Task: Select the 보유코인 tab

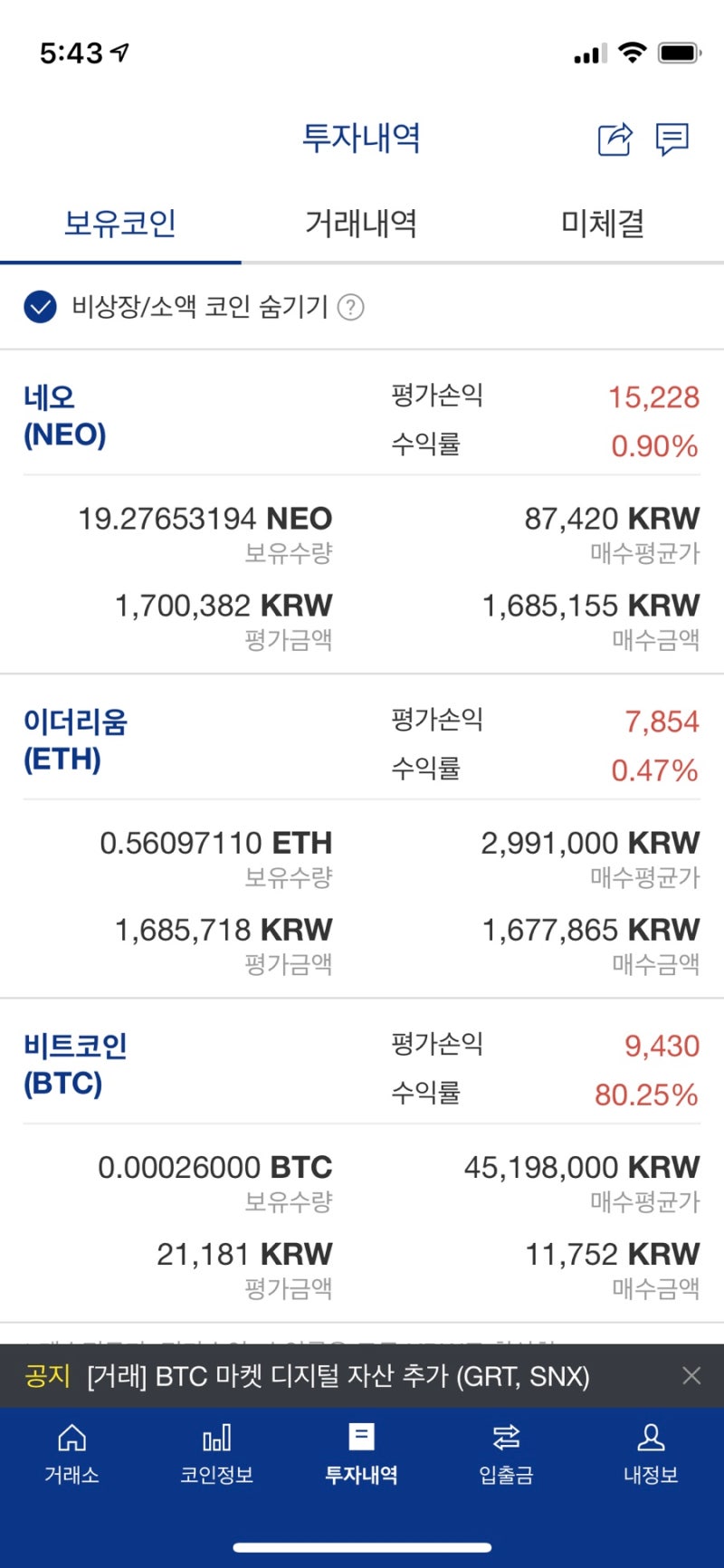Action: pos(119,224)
